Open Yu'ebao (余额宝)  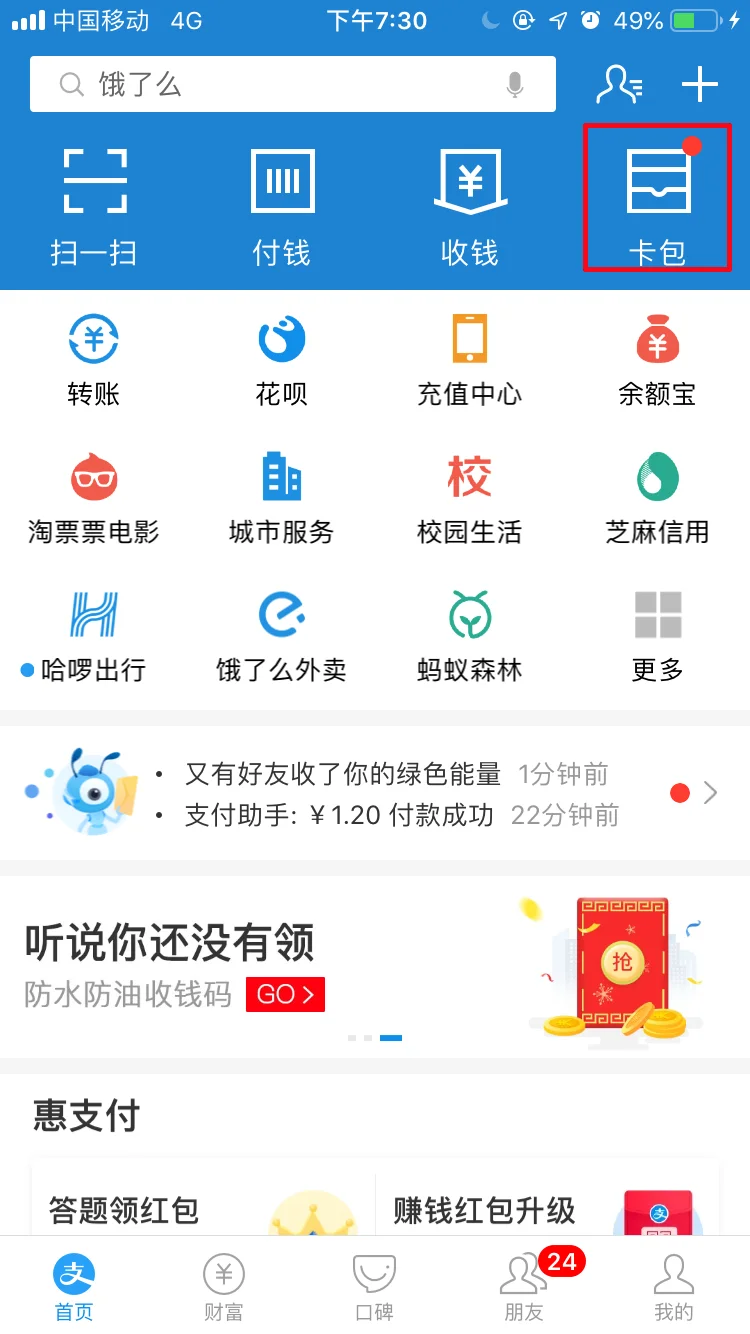[657, 360]
